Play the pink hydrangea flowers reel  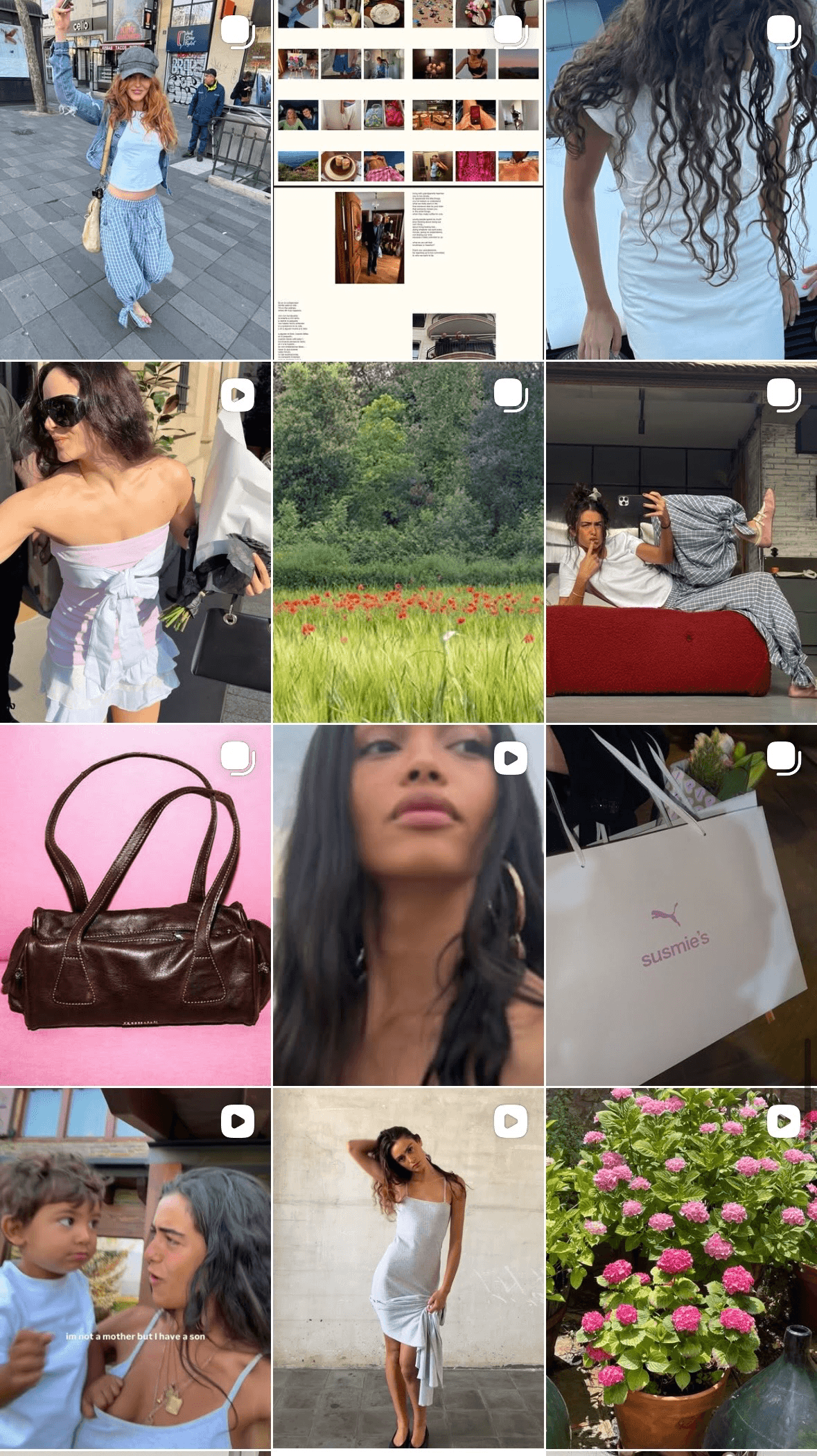pyautogui.click(x=681, y=1268)
